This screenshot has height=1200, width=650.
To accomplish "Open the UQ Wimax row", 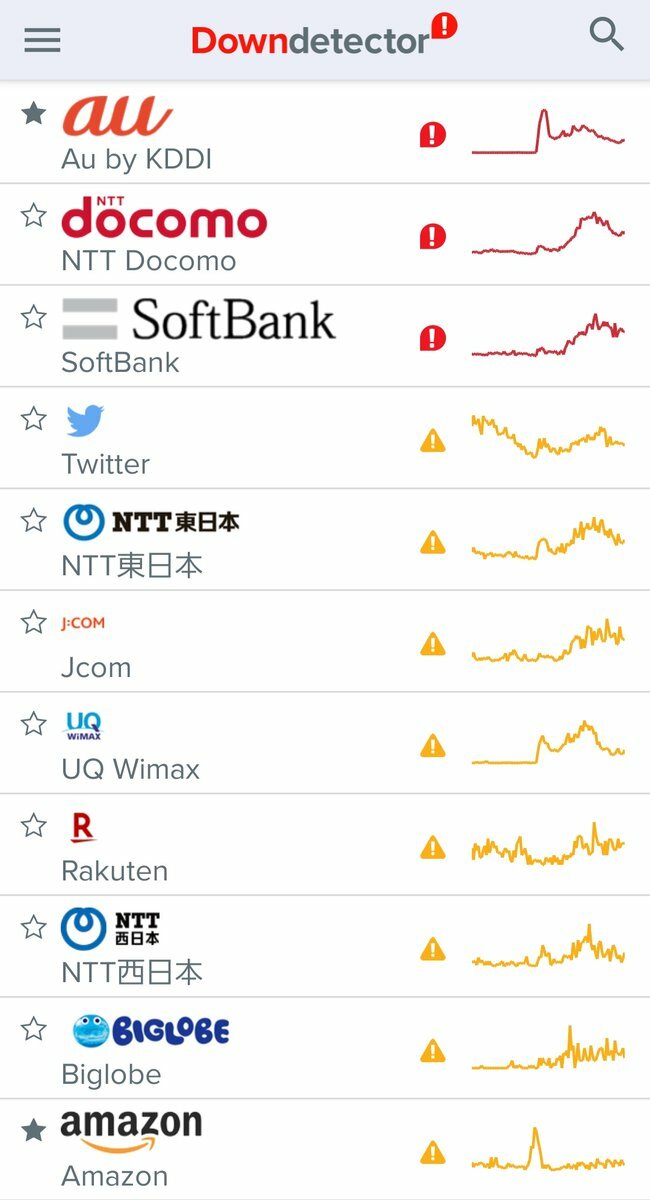I will click(130, 769).
